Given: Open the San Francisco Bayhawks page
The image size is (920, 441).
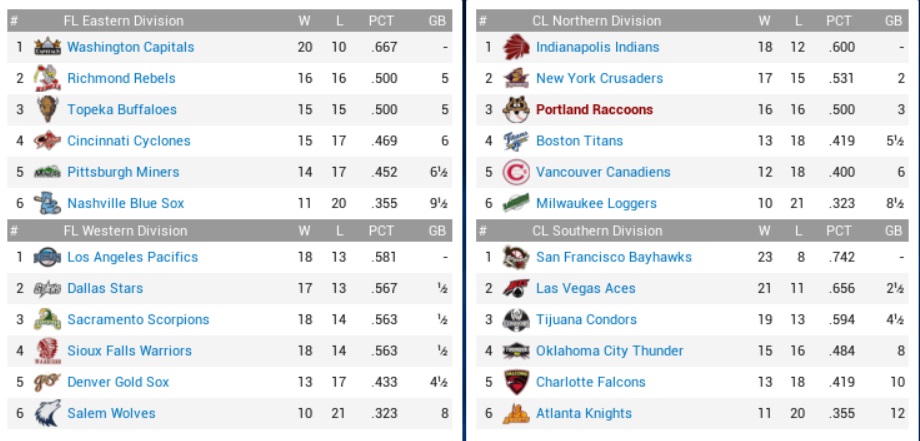Looking at the screenshot, I should 613,257.
